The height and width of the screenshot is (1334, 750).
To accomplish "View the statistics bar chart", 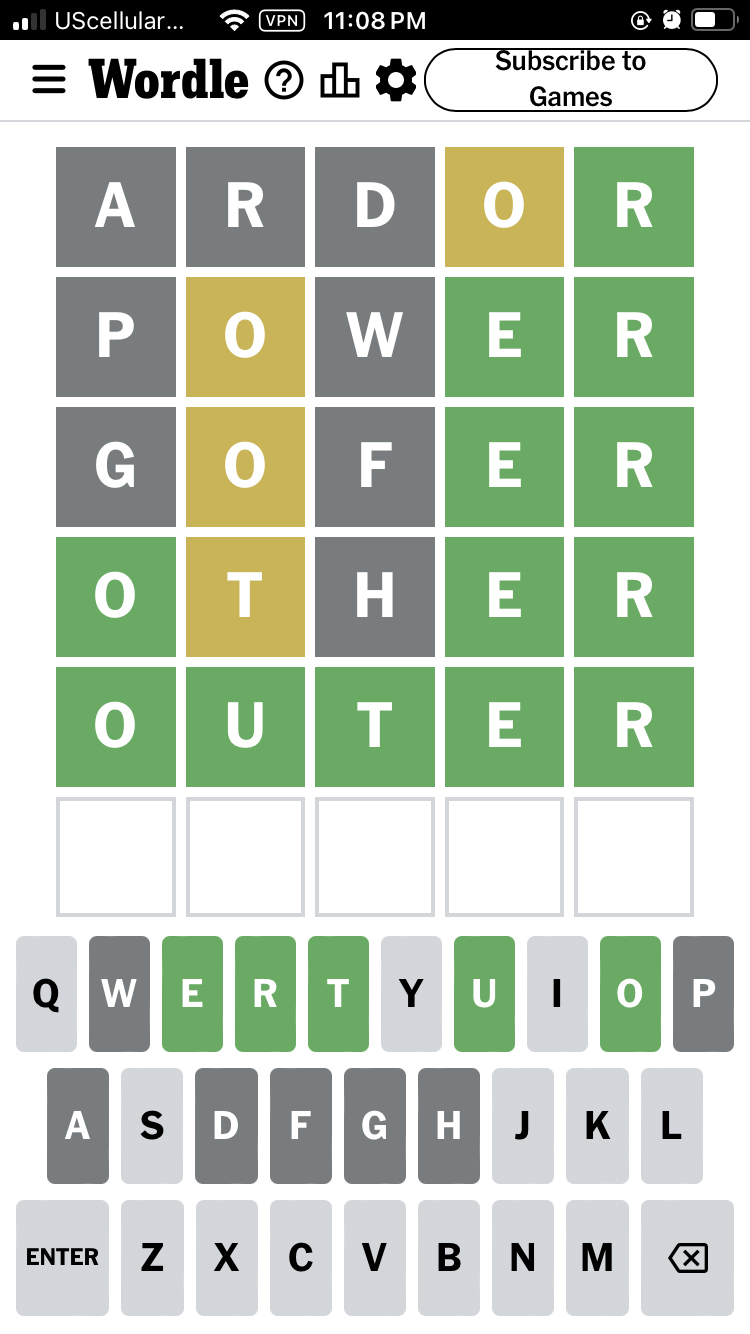I will pos(340,80).
